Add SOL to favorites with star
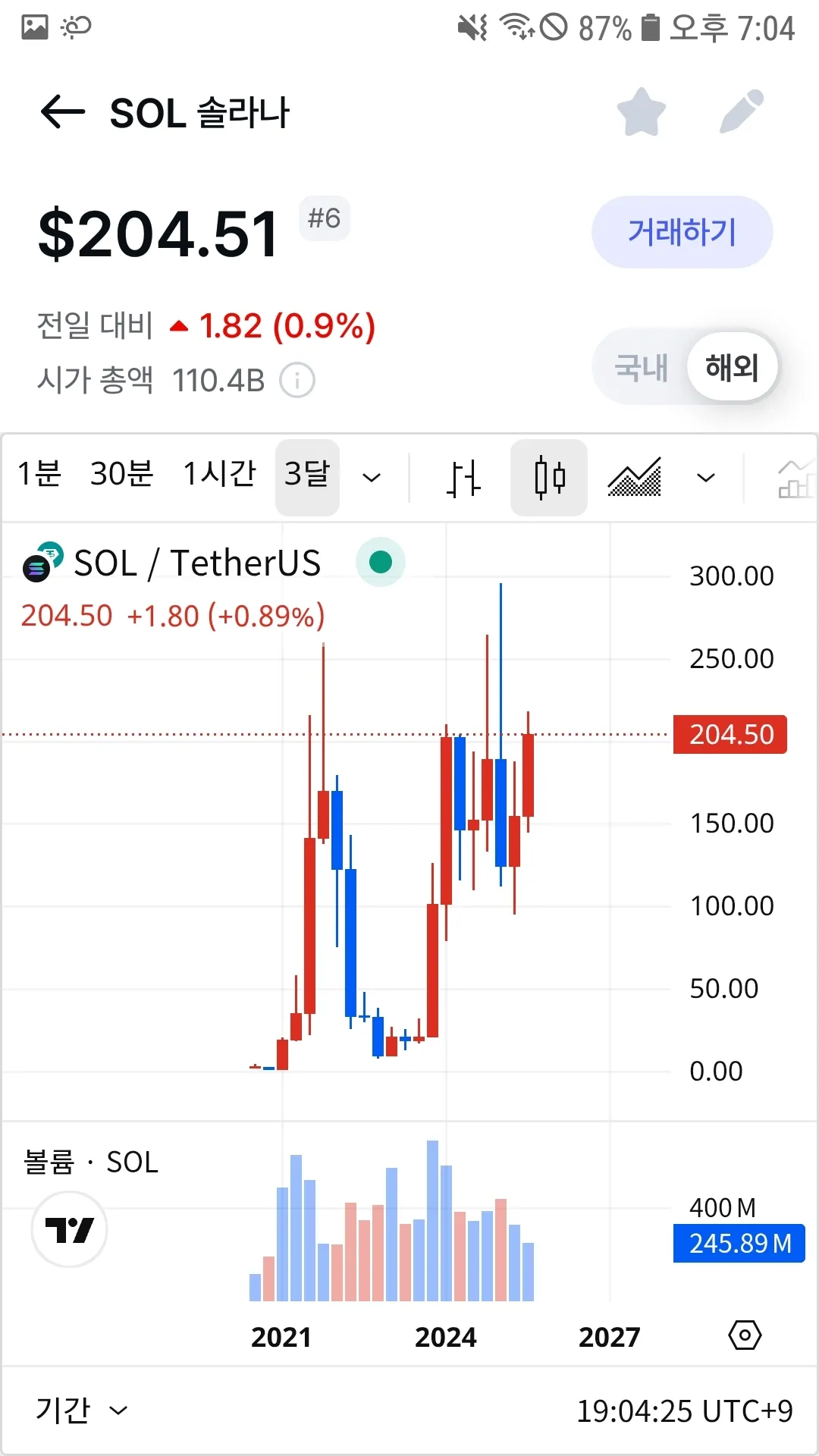The height and width of the screenshot is (1456, 819). (x=642, y=112)
